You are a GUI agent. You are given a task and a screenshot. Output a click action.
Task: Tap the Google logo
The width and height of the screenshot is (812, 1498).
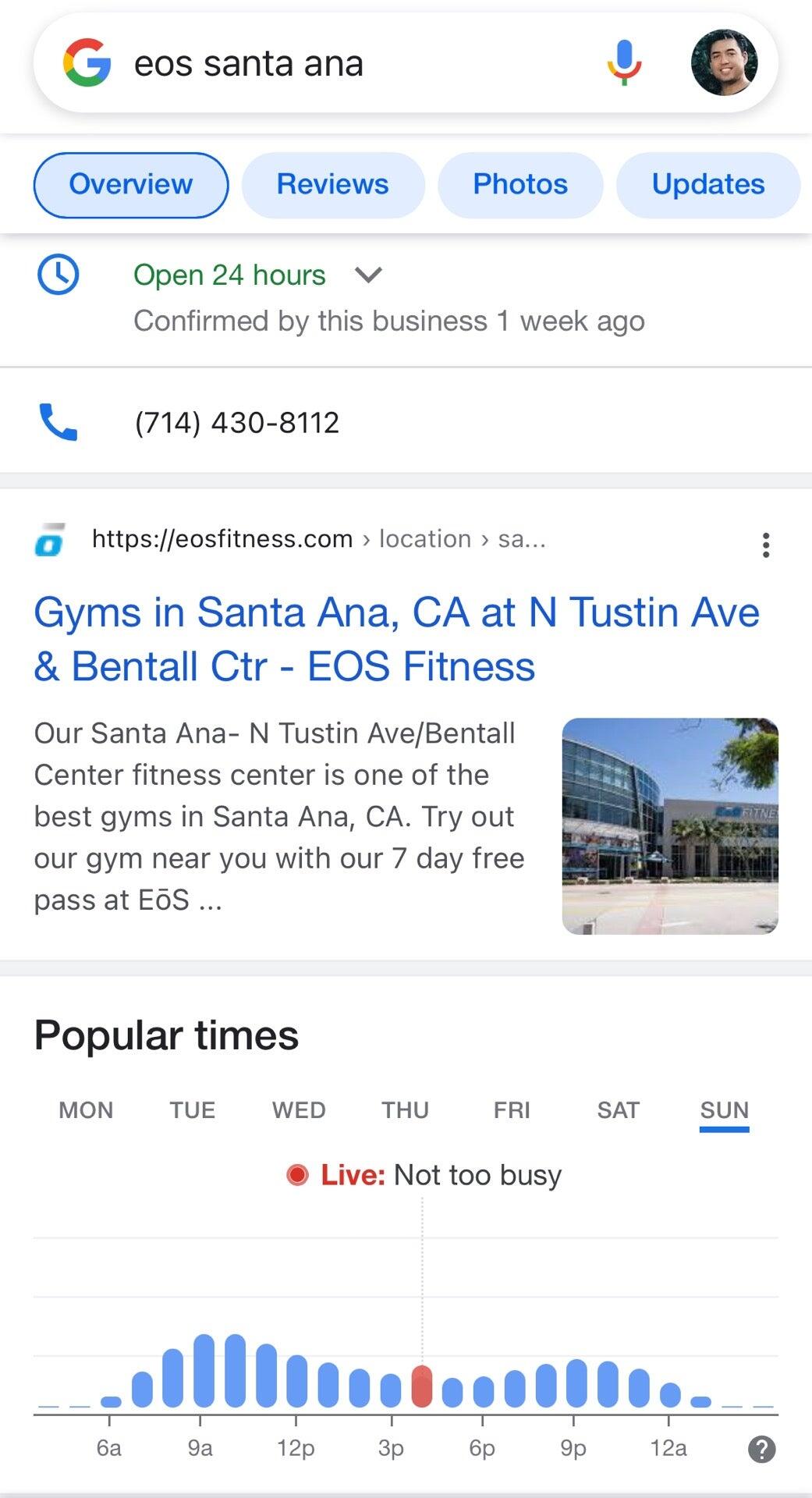pyautogui.click(x=87, y=62)
